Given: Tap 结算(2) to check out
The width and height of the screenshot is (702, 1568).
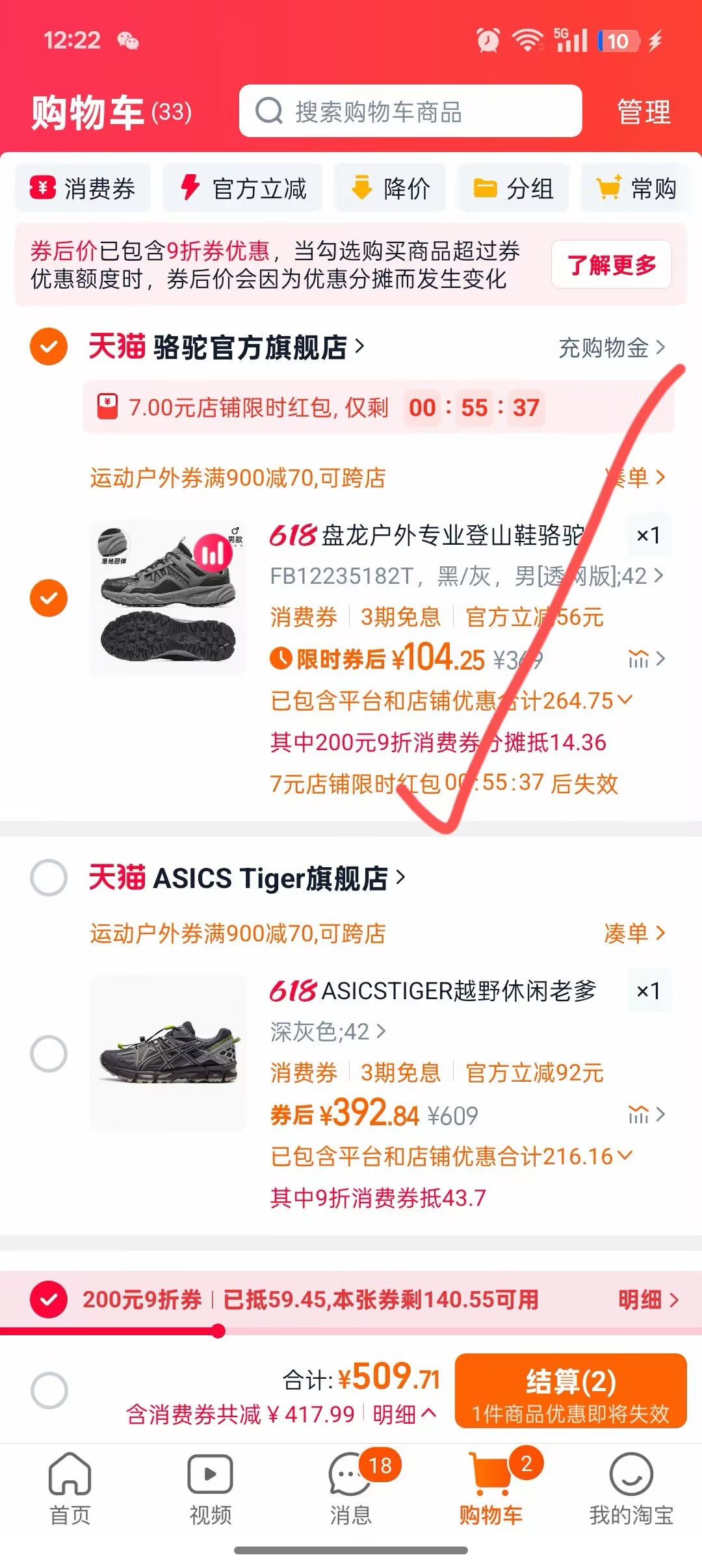Looking at the screenshot, I should (x=571, y=1391).
